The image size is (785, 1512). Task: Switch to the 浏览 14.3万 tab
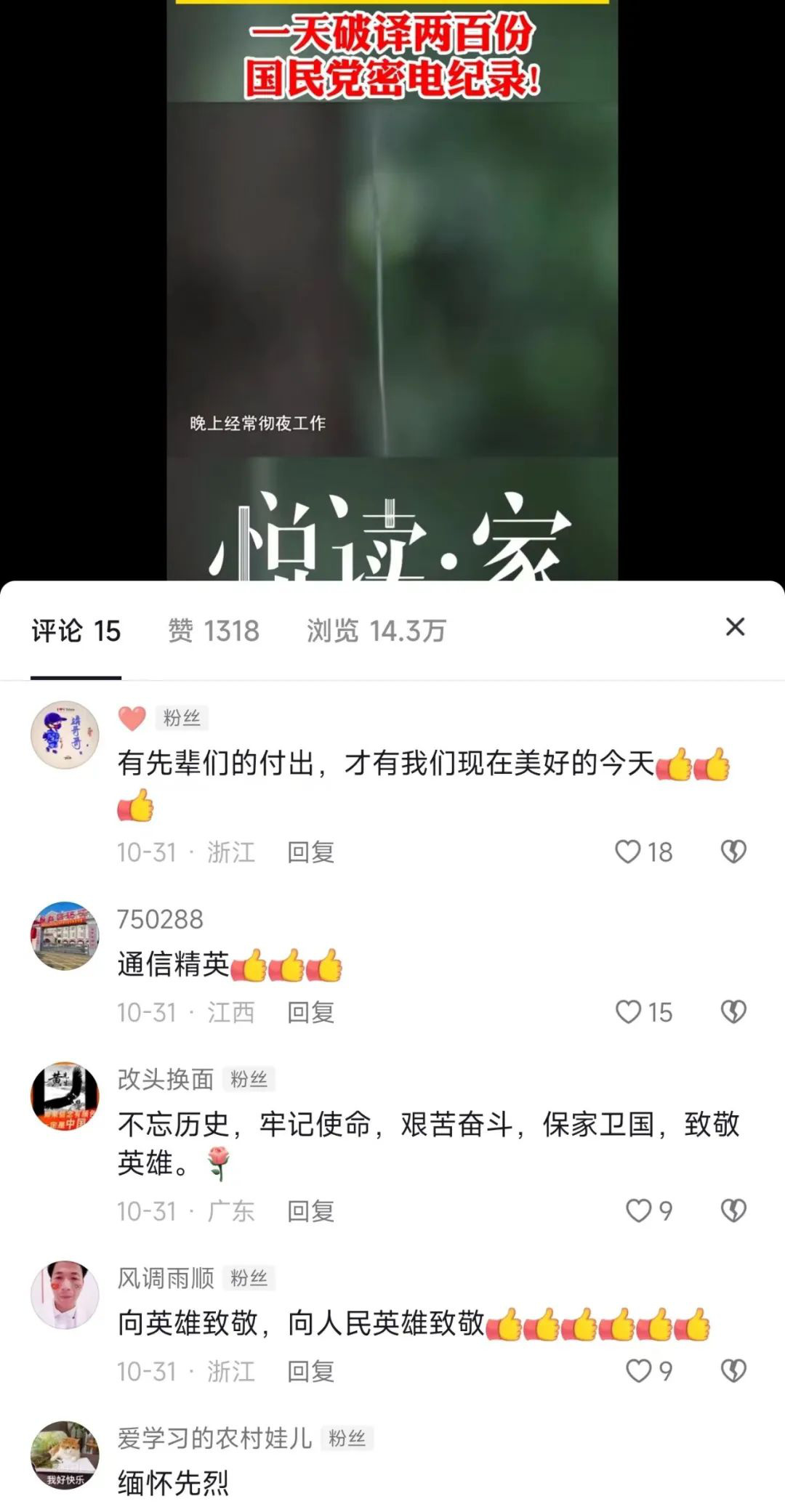(376, 631)
